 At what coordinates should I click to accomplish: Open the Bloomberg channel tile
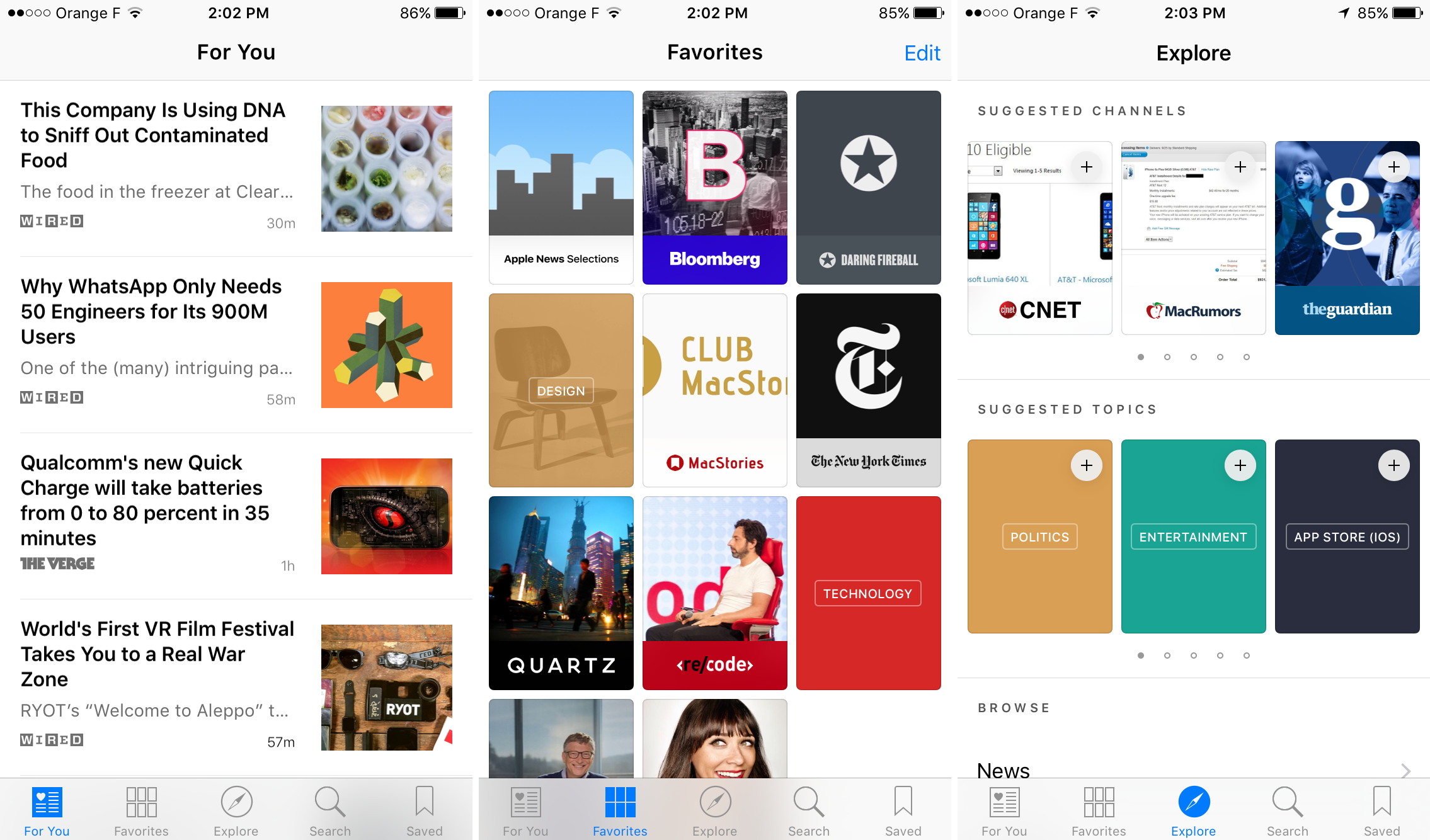tap(714, 187)
